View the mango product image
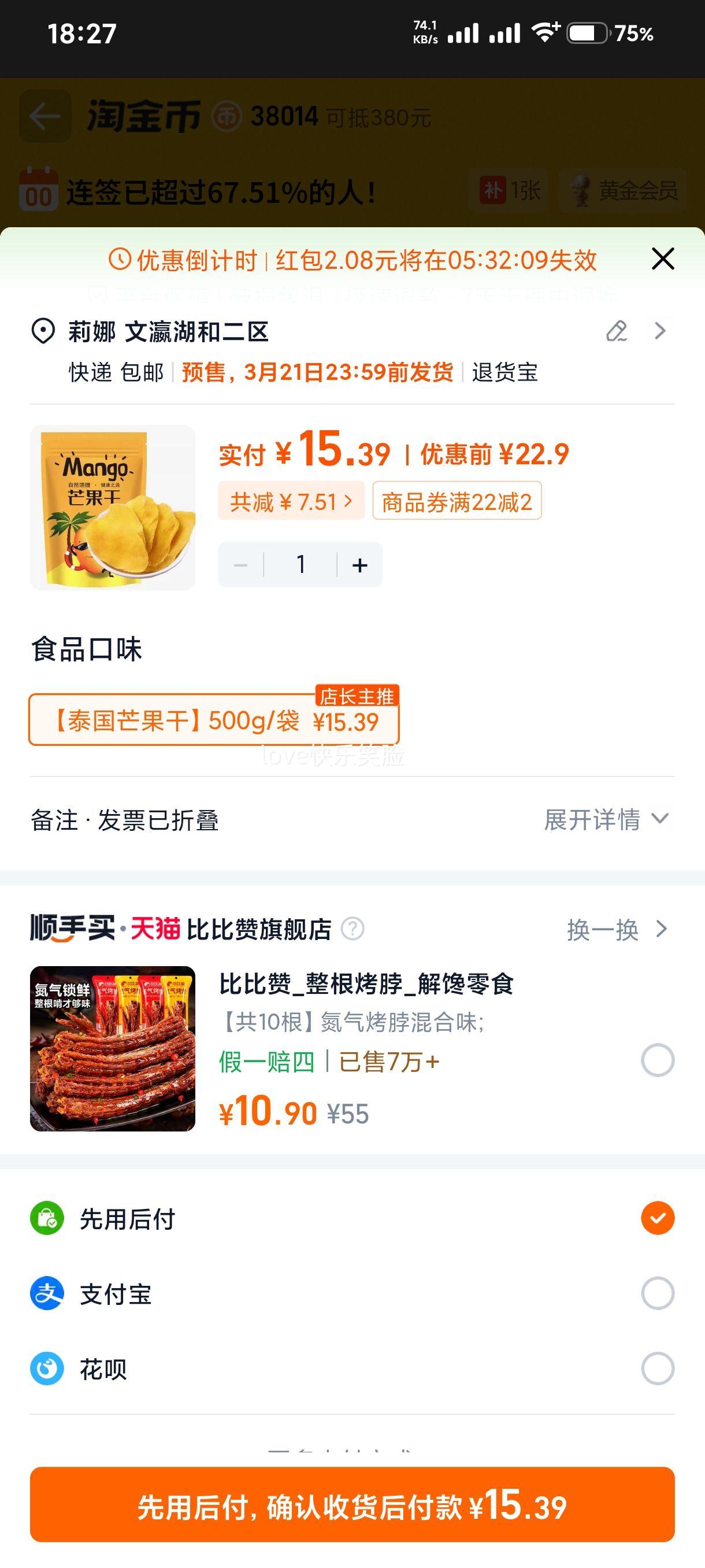 click(x=113, y=507)
